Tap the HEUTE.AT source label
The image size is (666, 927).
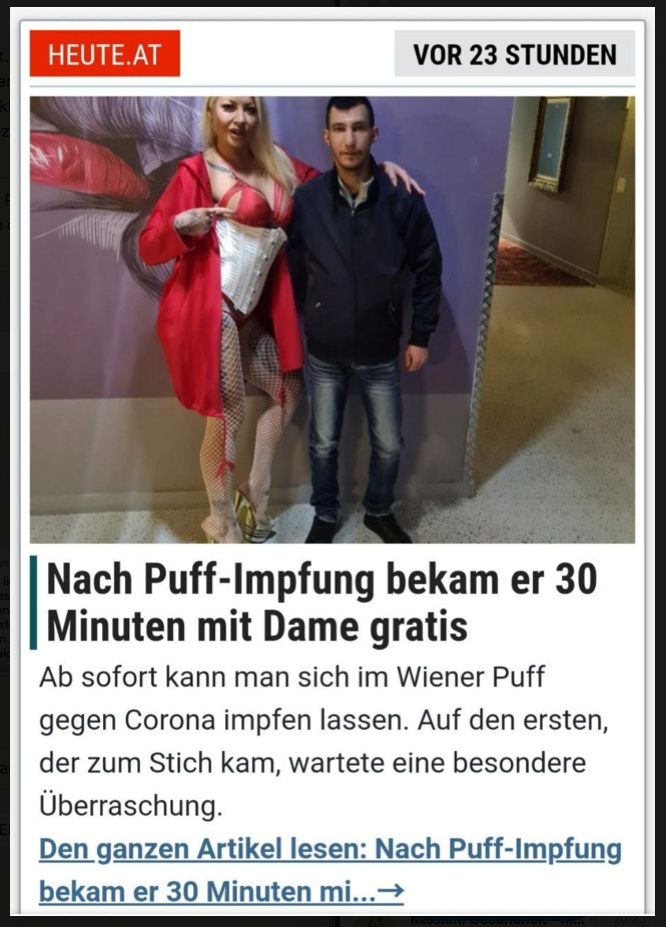pos(105,54)
